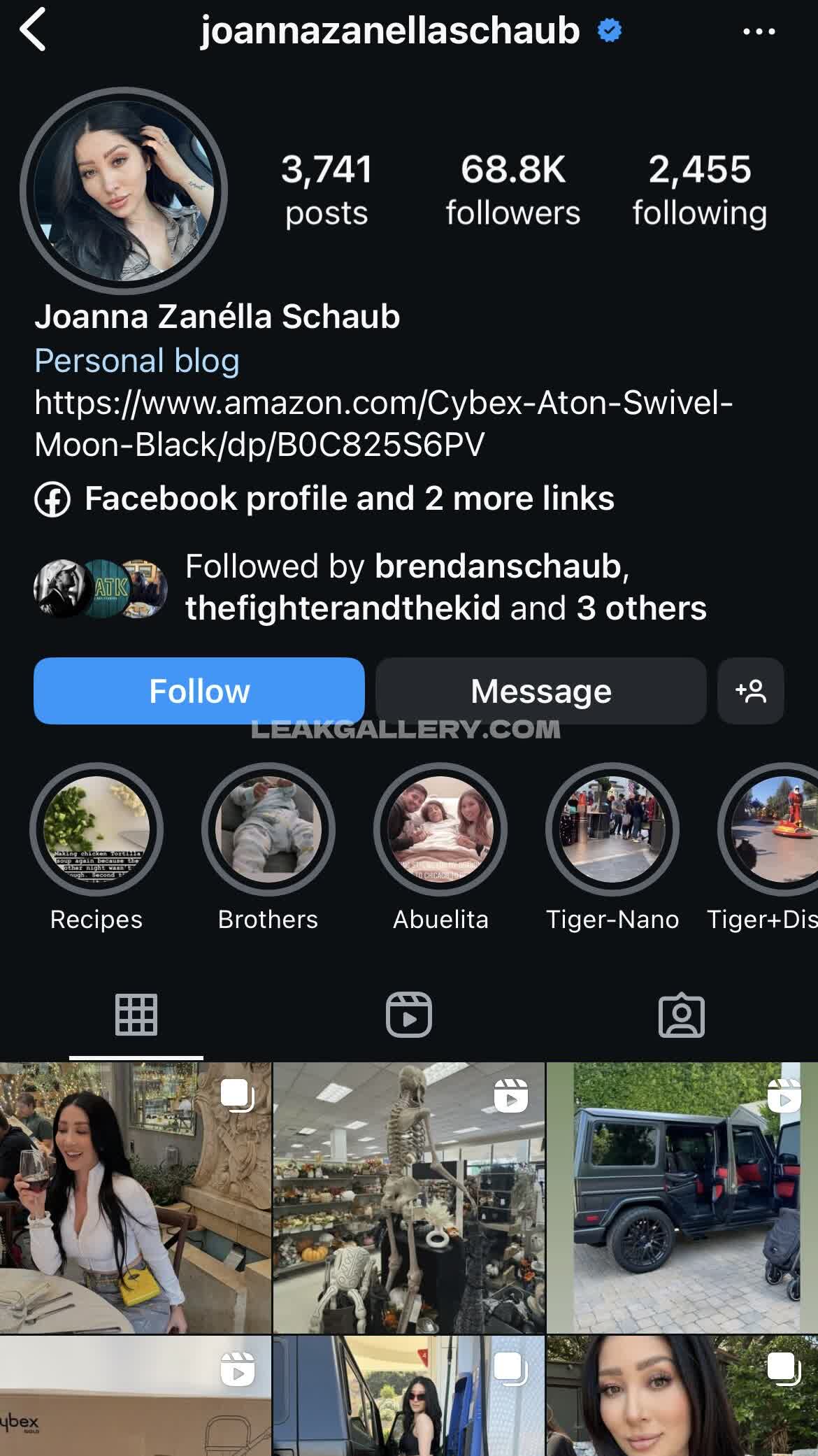
Task: Open the post with woman holding wine glass
Action: (x=135, y=1197)
